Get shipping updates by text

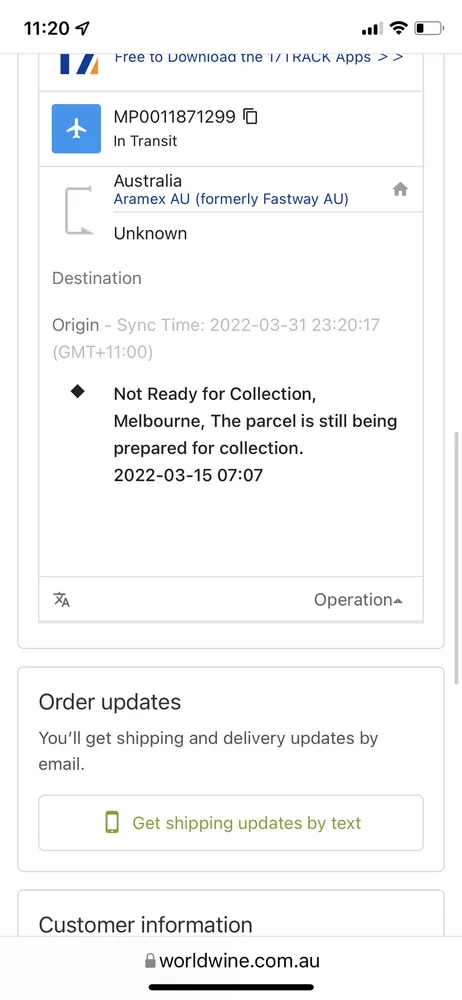231,823
